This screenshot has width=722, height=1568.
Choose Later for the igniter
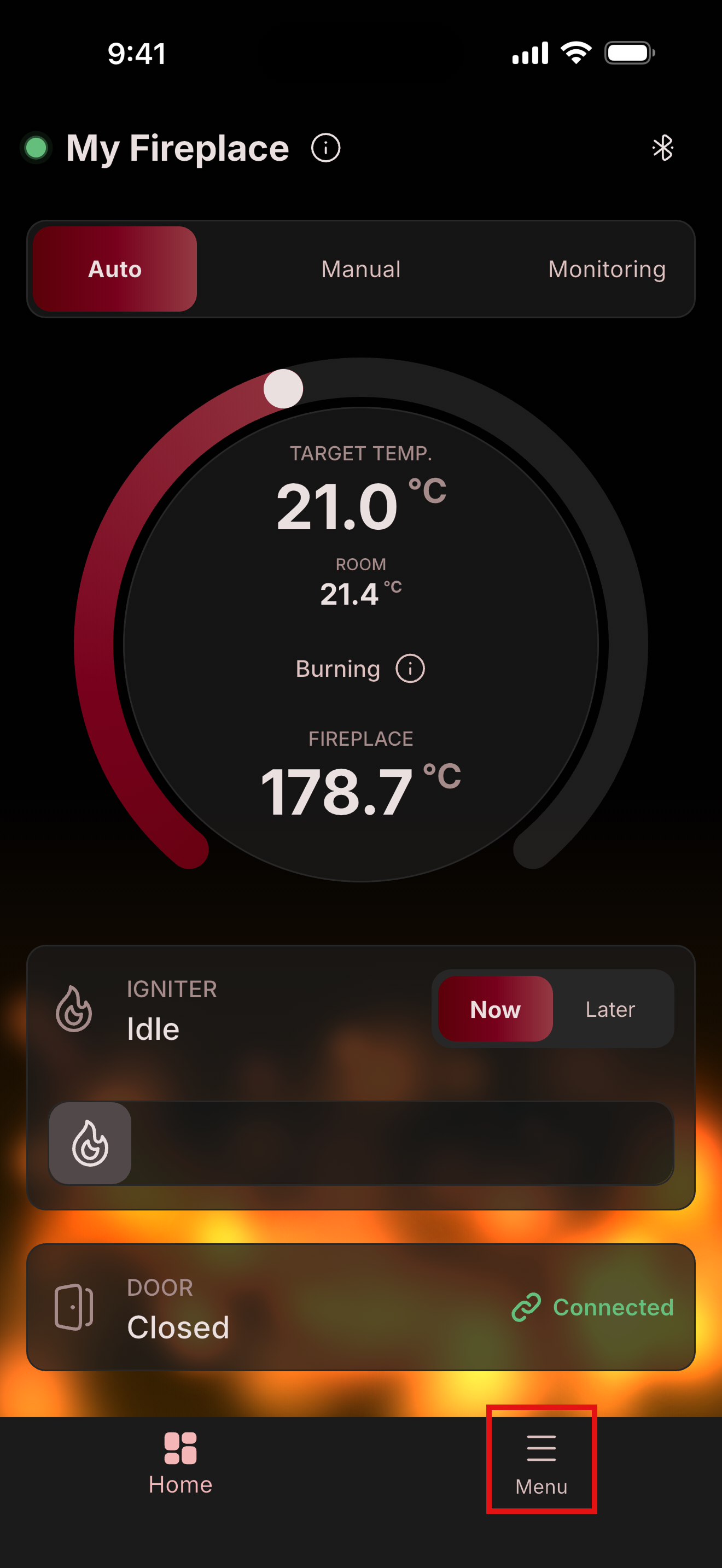click(610, 1009)
